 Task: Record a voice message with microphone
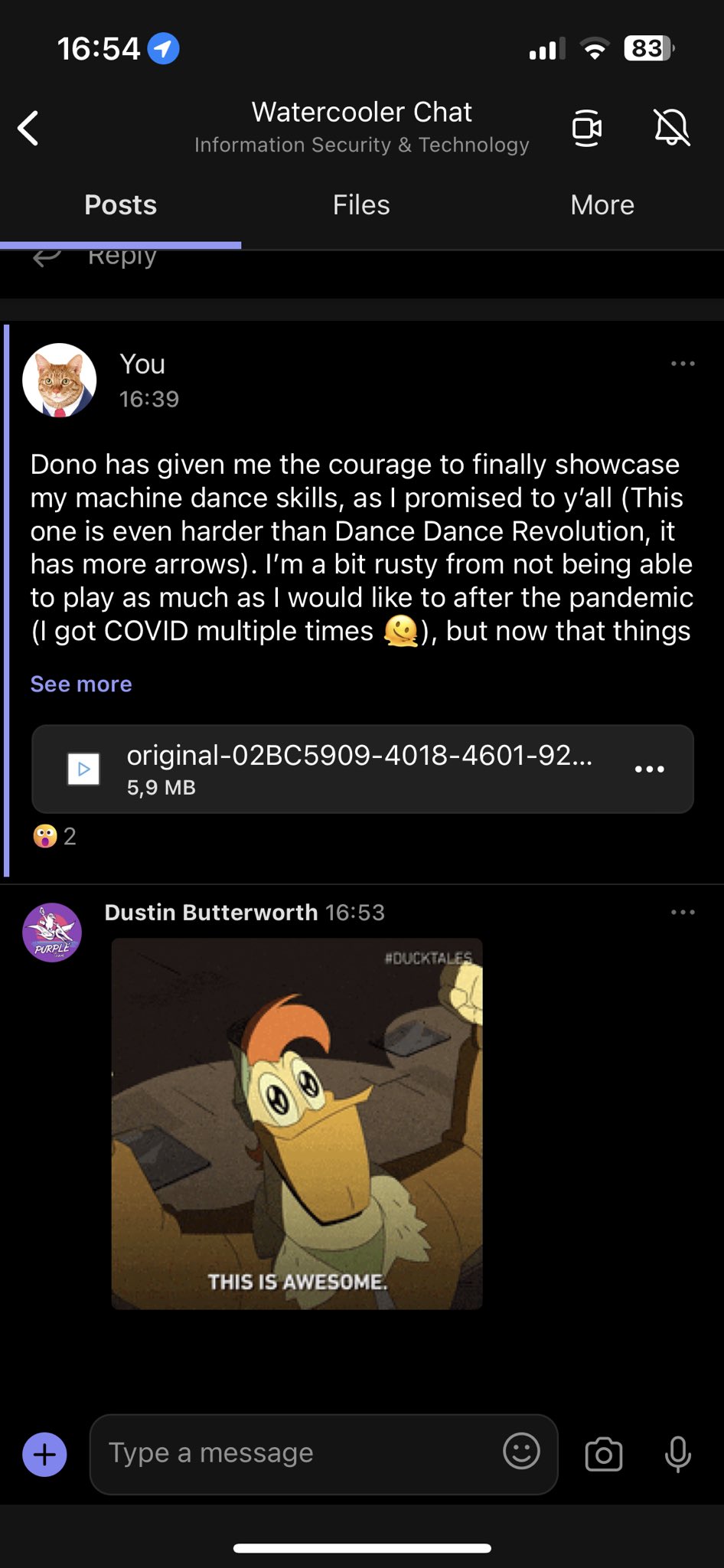677,1454
